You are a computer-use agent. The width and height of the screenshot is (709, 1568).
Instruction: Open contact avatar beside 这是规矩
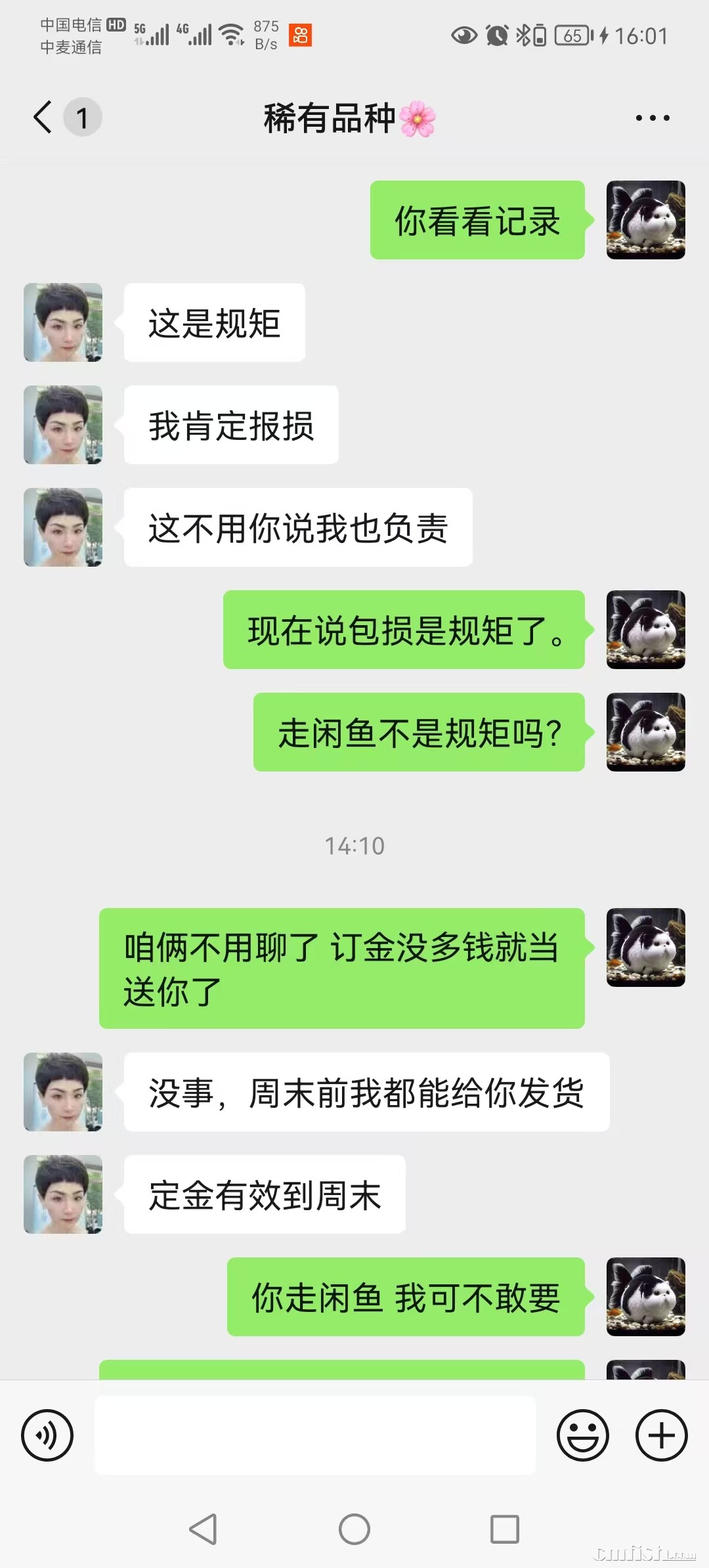63,322
